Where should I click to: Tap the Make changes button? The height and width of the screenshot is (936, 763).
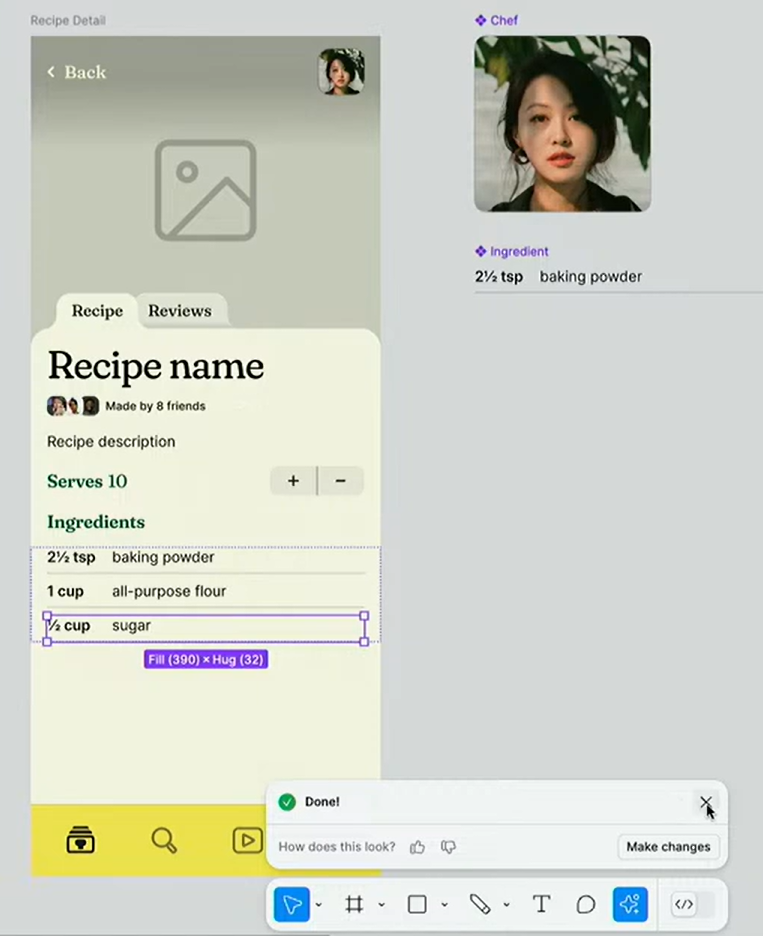click(x=668, y=847)
